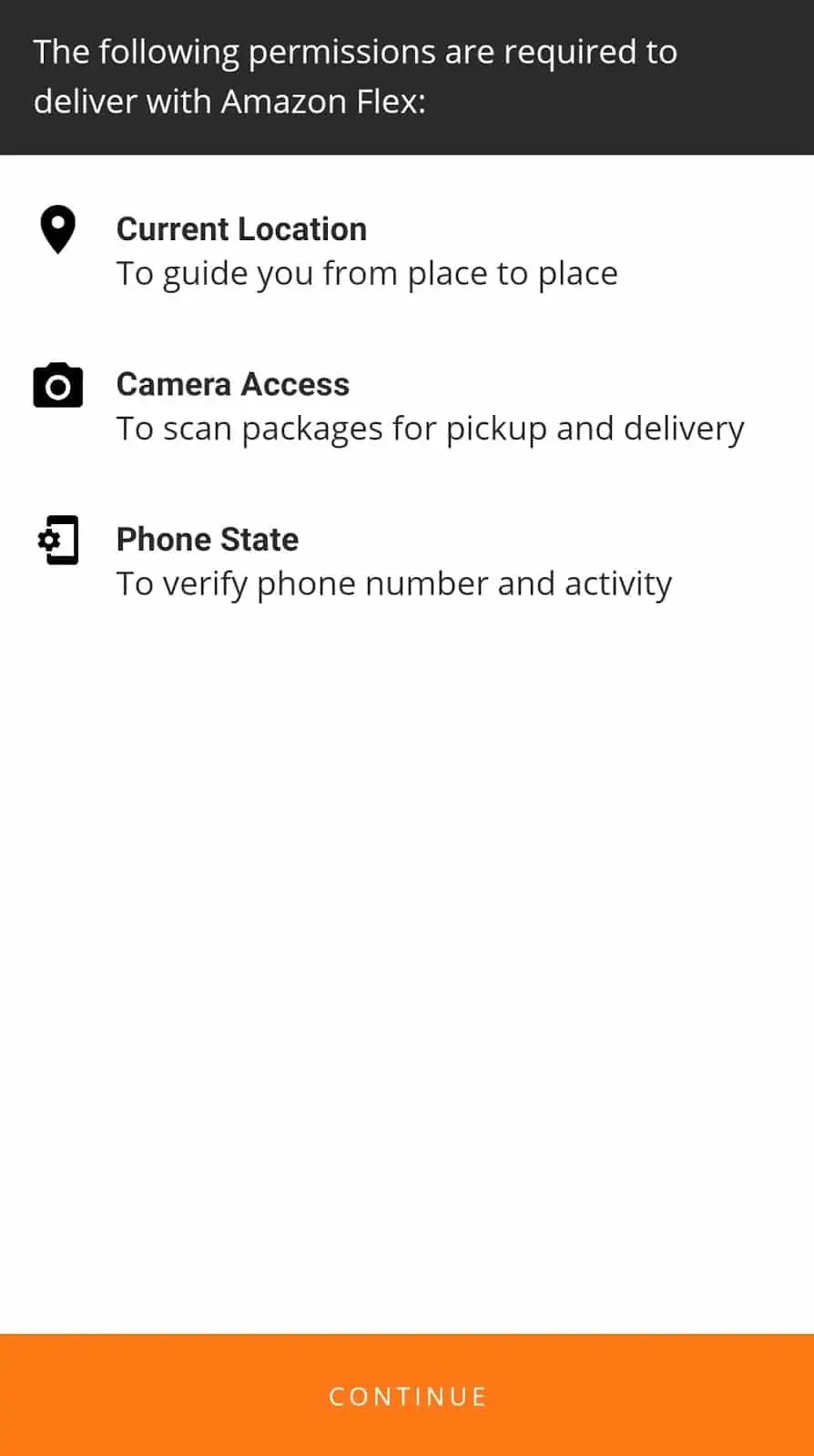Image resolution: width=814 pixels, height=1456 pixels.
Task: Tap the orange CONTINUE bar
Action: click(x=407, y=1396)
